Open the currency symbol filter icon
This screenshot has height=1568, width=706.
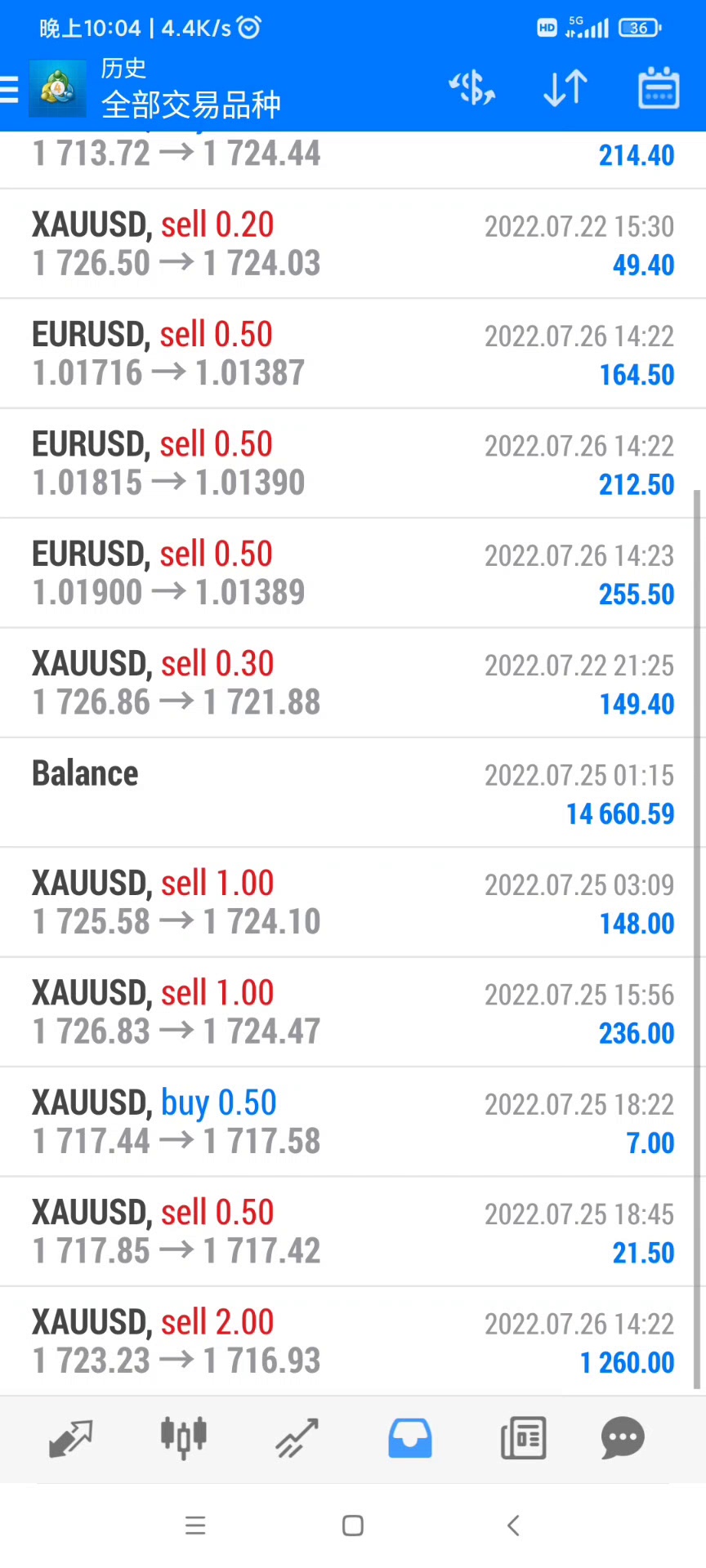(x=472, y=88)
